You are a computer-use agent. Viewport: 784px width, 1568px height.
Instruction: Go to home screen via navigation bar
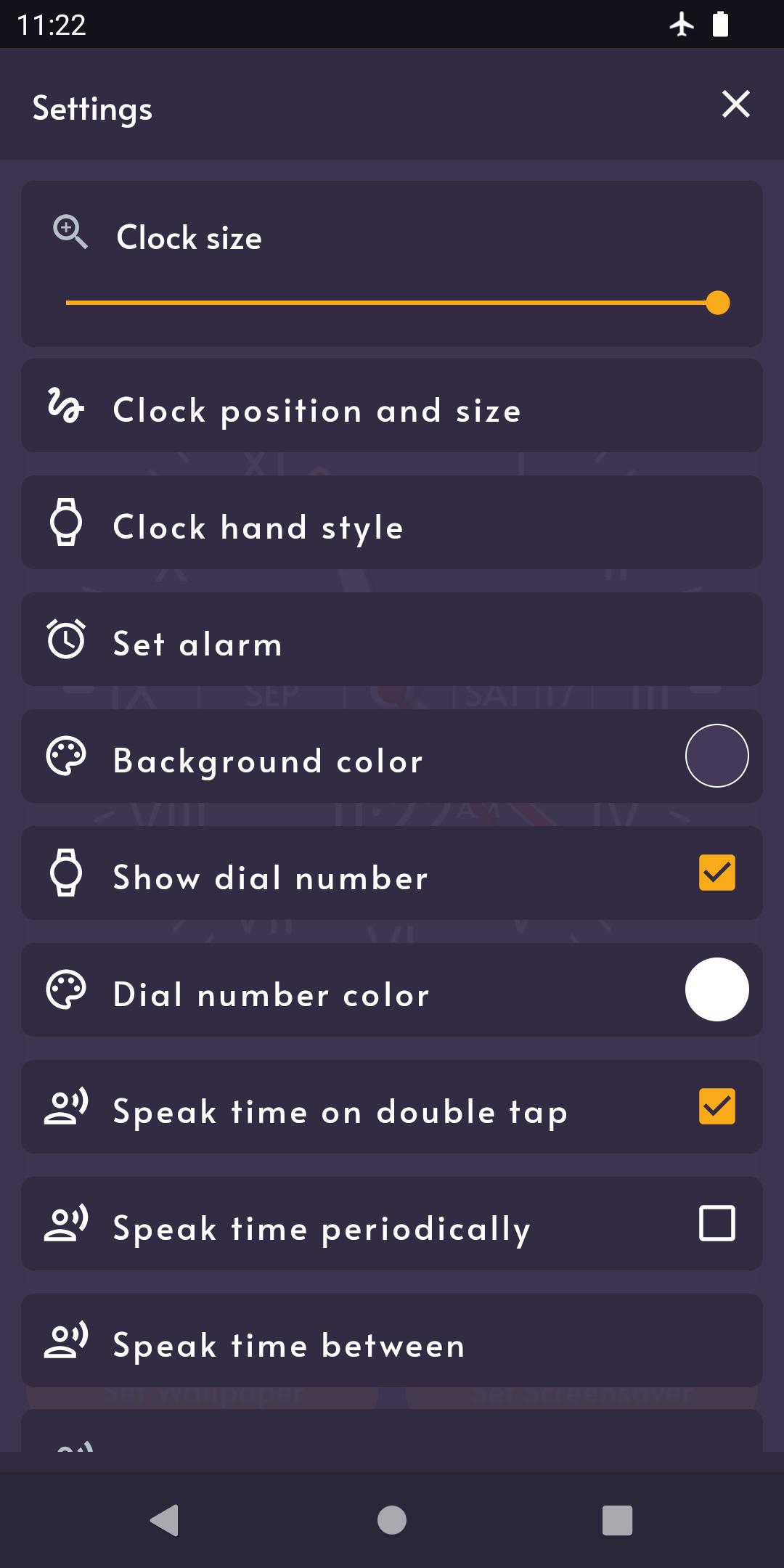pos(392,1520)
